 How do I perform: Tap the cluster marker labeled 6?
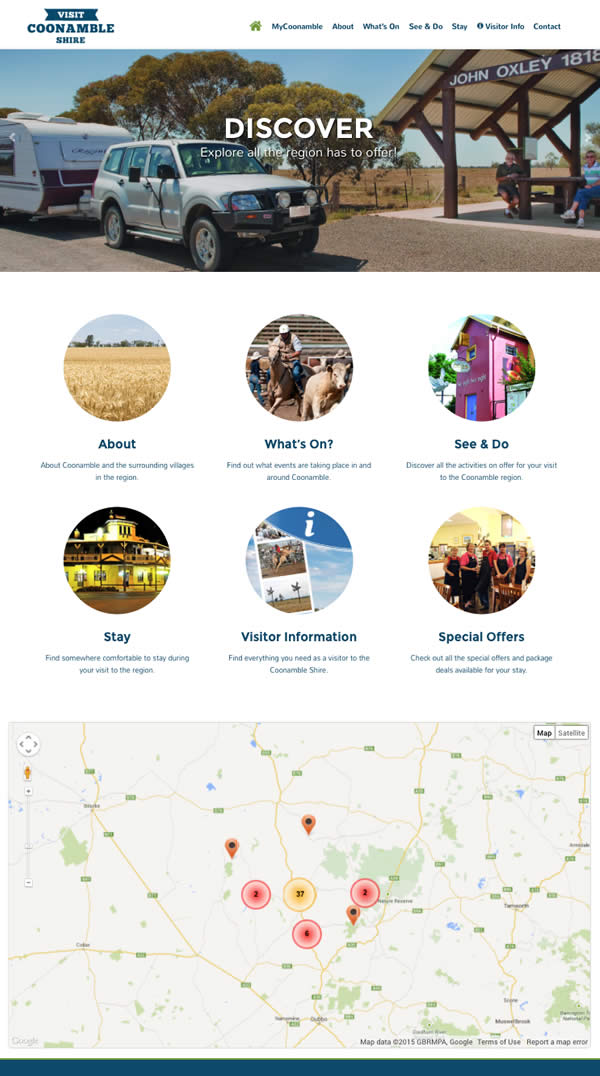(x=307, y=934)
